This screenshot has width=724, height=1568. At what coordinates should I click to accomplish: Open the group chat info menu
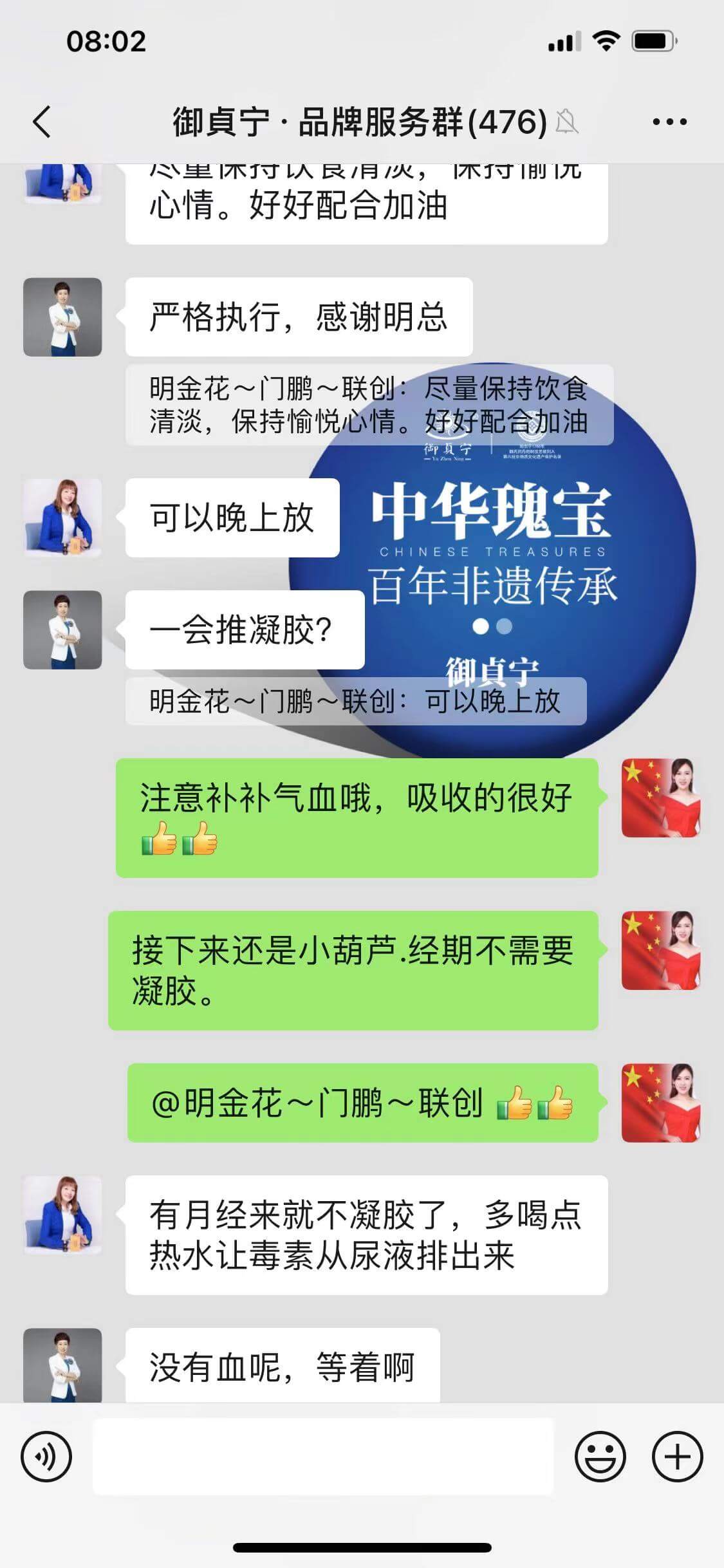[669, 122]
